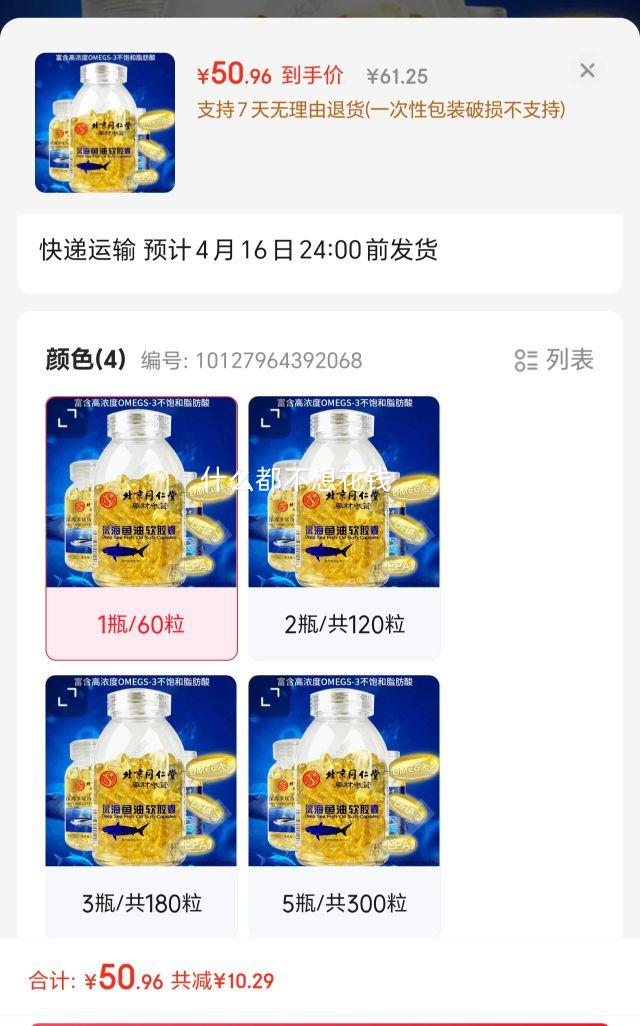The height and width of the screenshot is (1026, 640).
Task: Enlarge the image on the 2瓶/共120粒 tile
Action: click(x=270, y=417)
